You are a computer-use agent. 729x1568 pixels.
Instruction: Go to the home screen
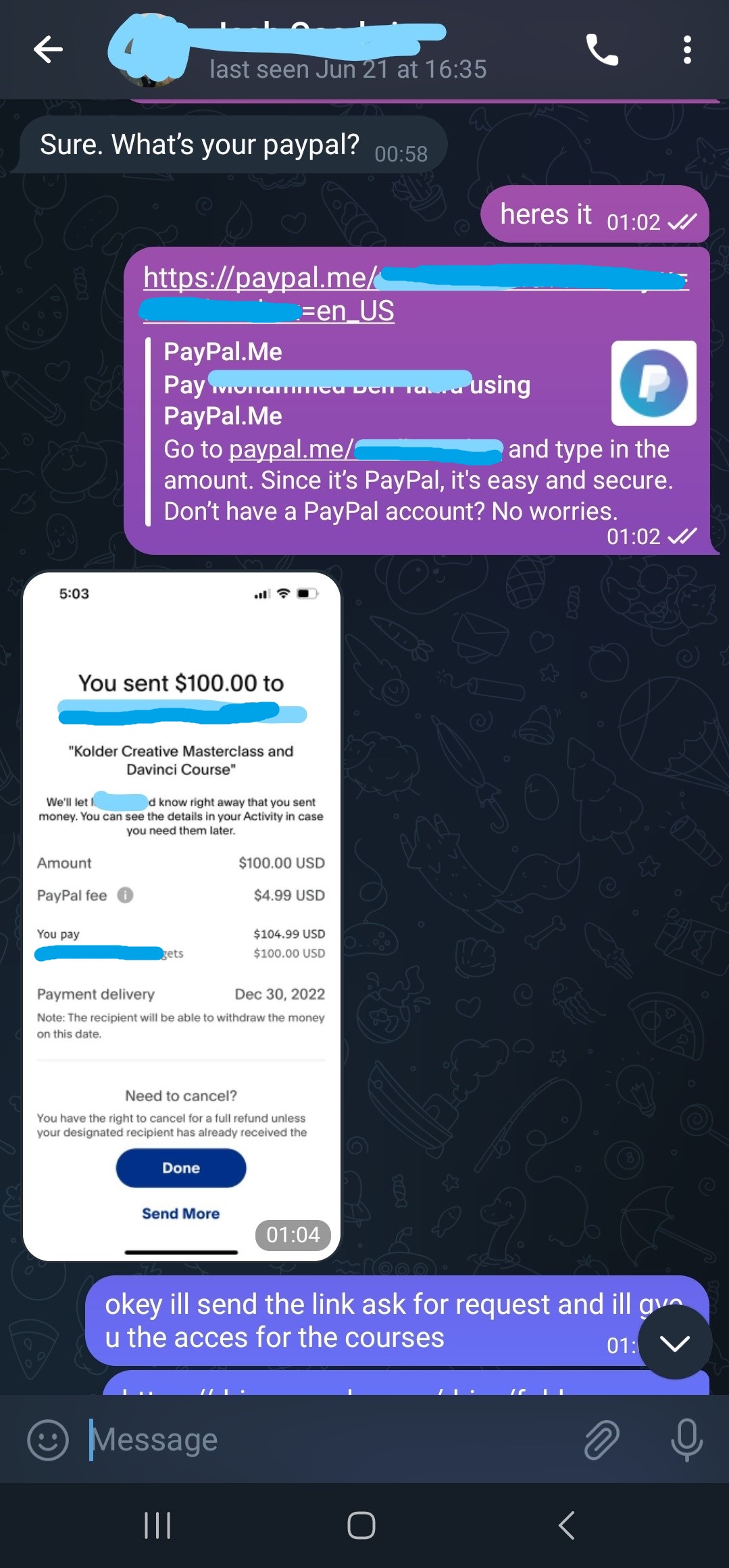(x=361, y=1525)
